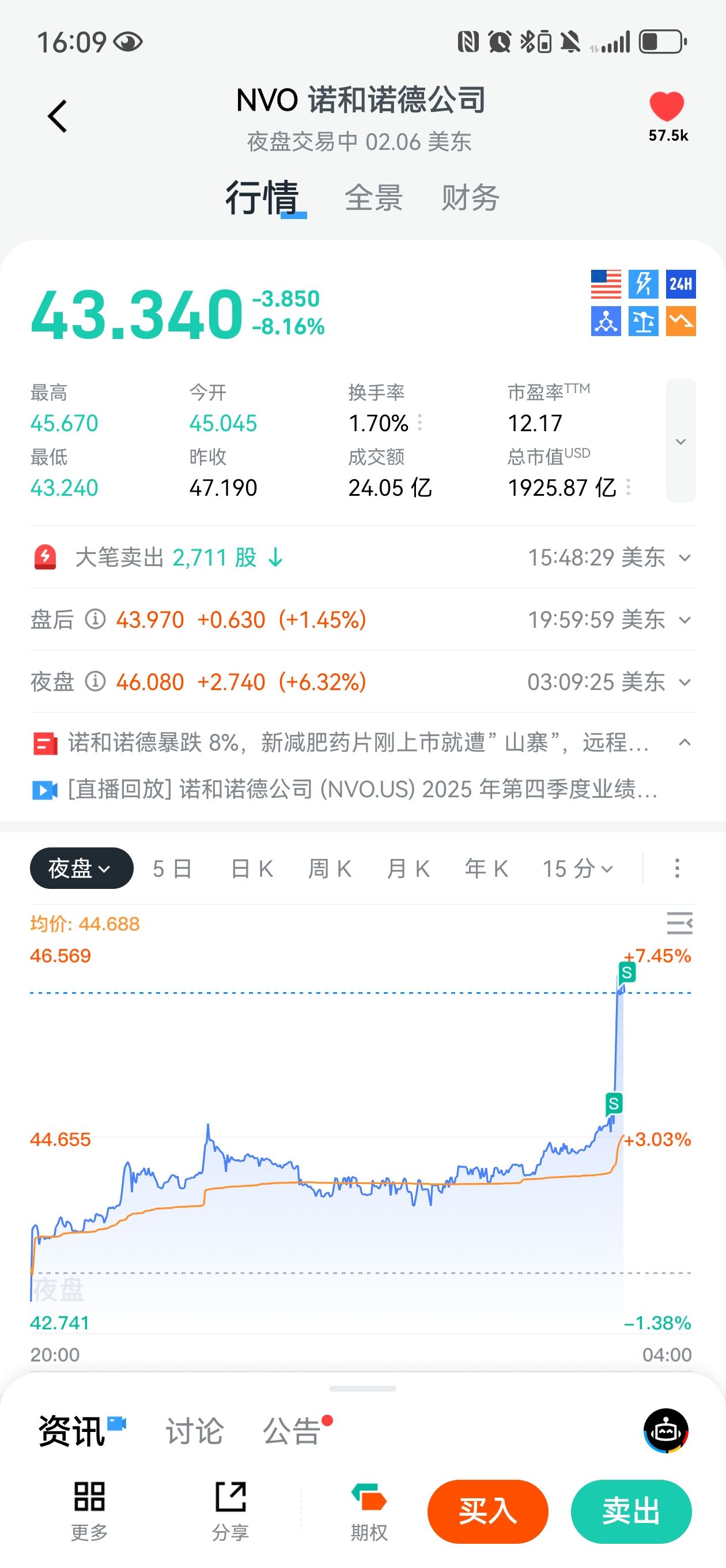The width and height of the screenshot is (726, 1568).
Task: Select the 月K chart view
Action: (x=409, y=869)
